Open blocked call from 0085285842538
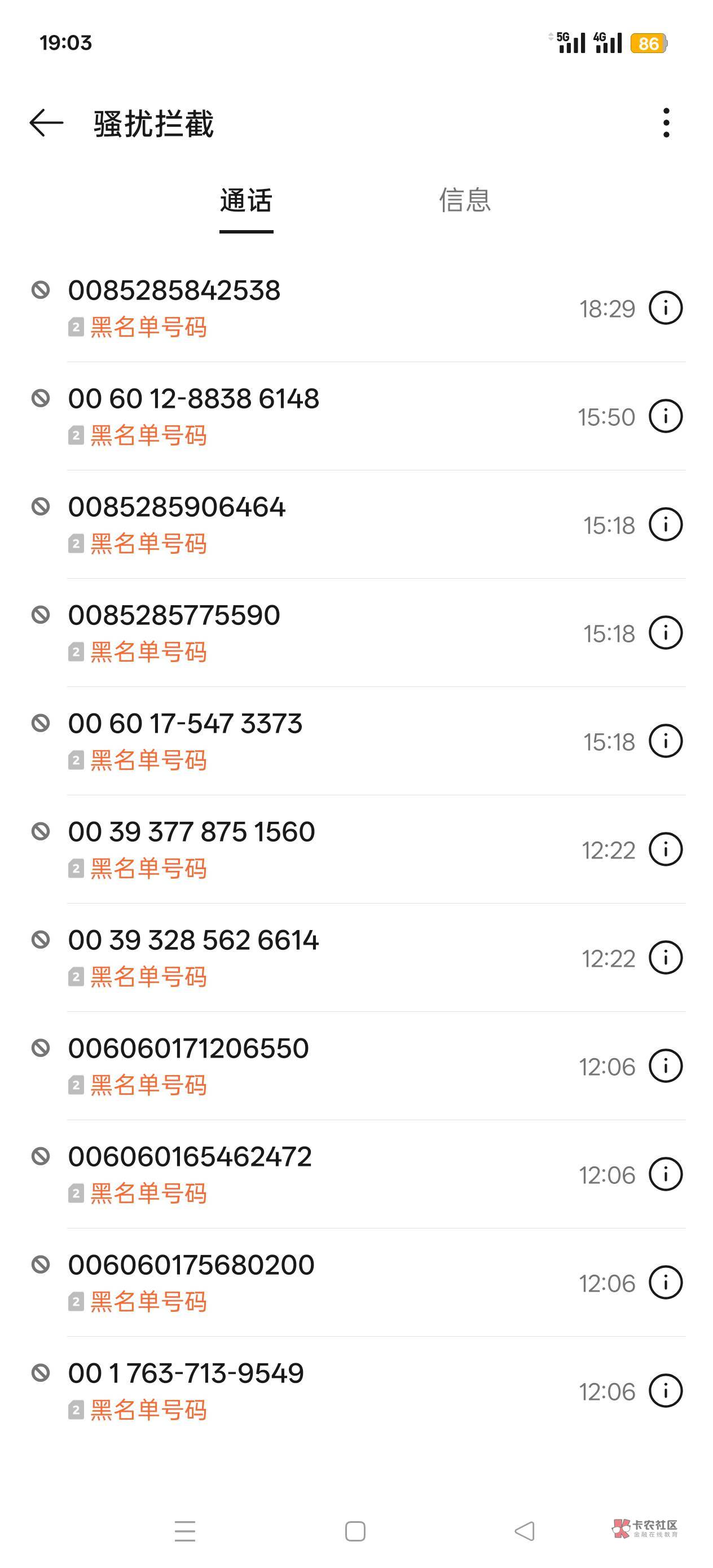The width and height of the screenshot is (713, 1568). 356,308
